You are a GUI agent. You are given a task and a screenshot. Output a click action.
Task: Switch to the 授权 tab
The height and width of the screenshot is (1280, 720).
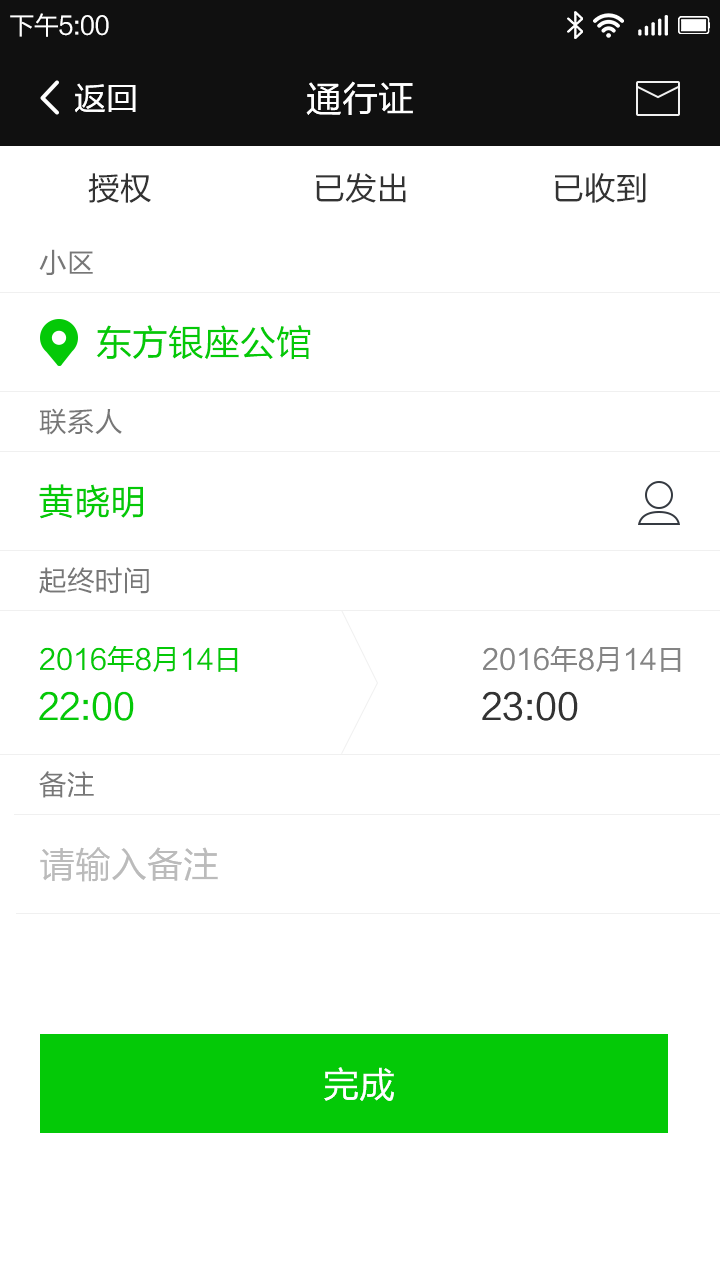click(x=120, y=188)
